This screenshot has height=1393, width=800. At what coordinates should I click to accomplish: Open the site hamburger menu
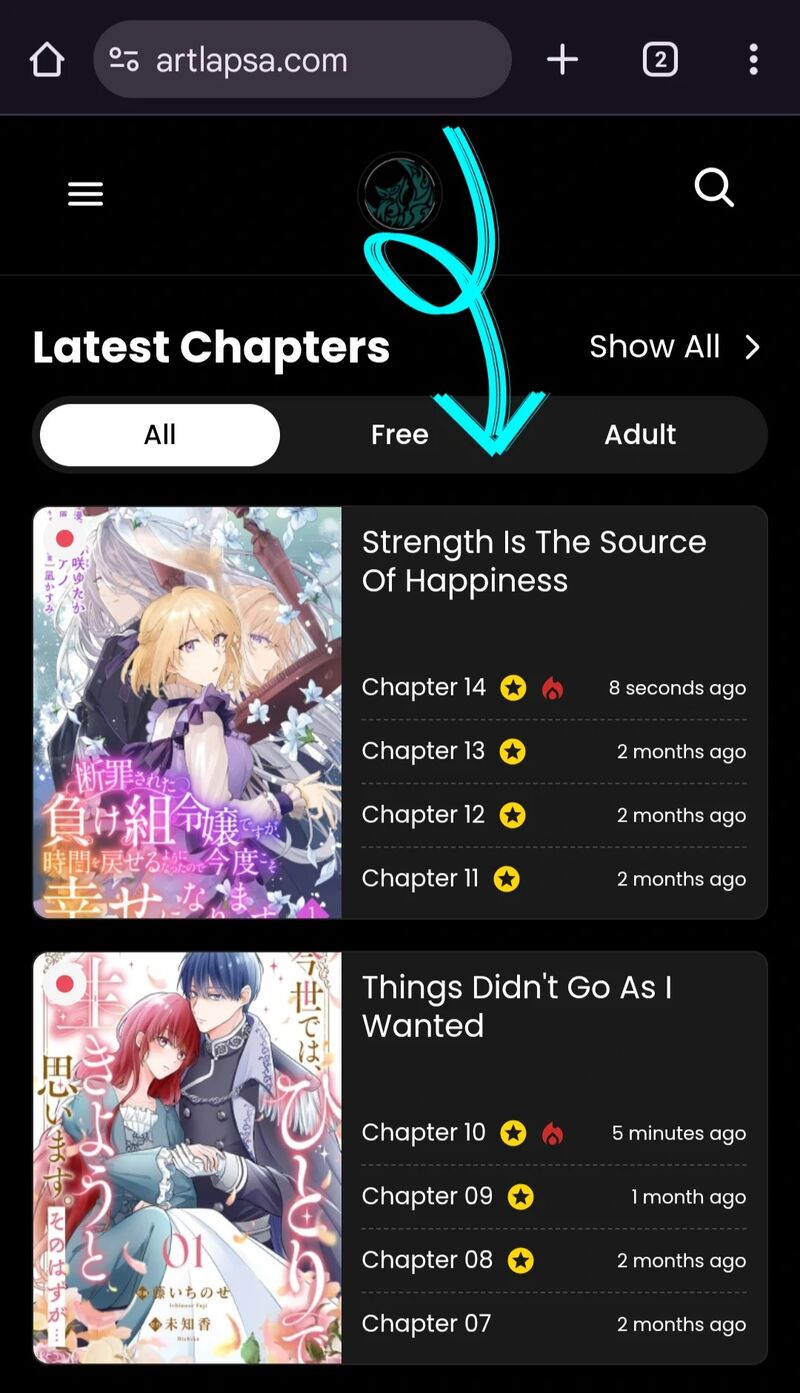point(86,194)
